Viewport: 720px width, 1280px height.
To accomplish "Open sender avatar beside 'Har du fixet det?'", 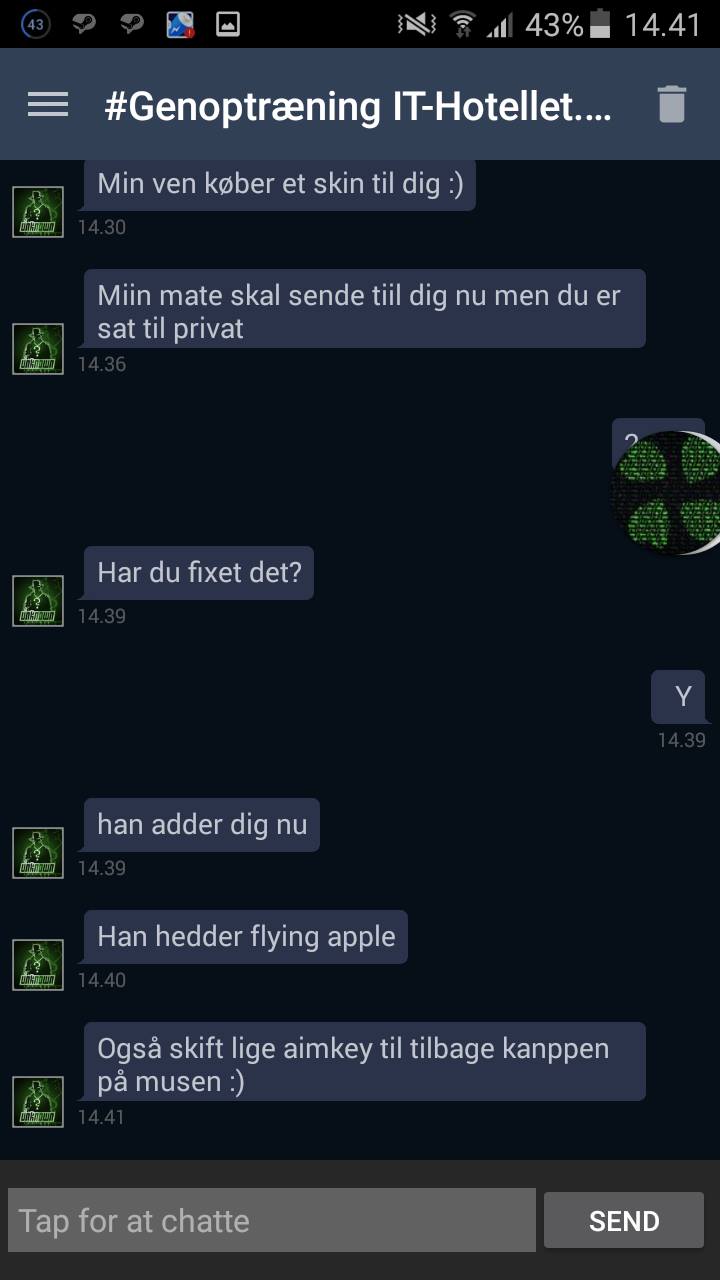I will [38, 601].
